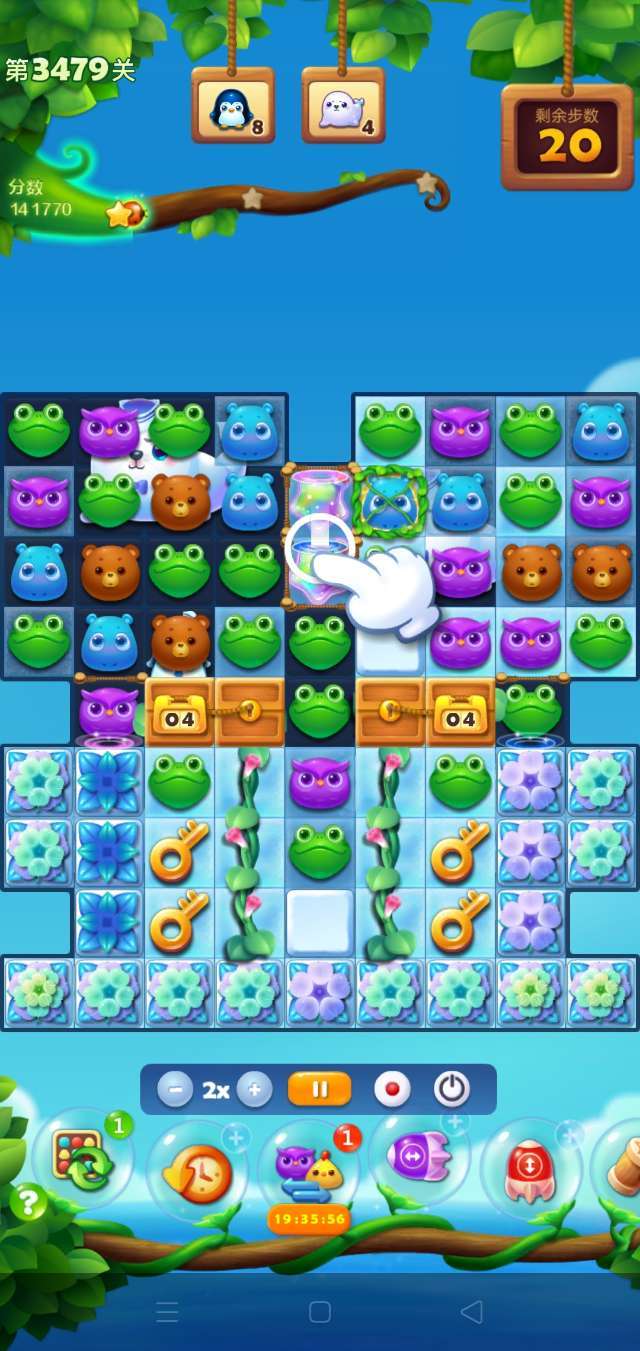Pause with the orange pause button
The width and height of the screenshot is (640, 1351).
click(319, 1089)
